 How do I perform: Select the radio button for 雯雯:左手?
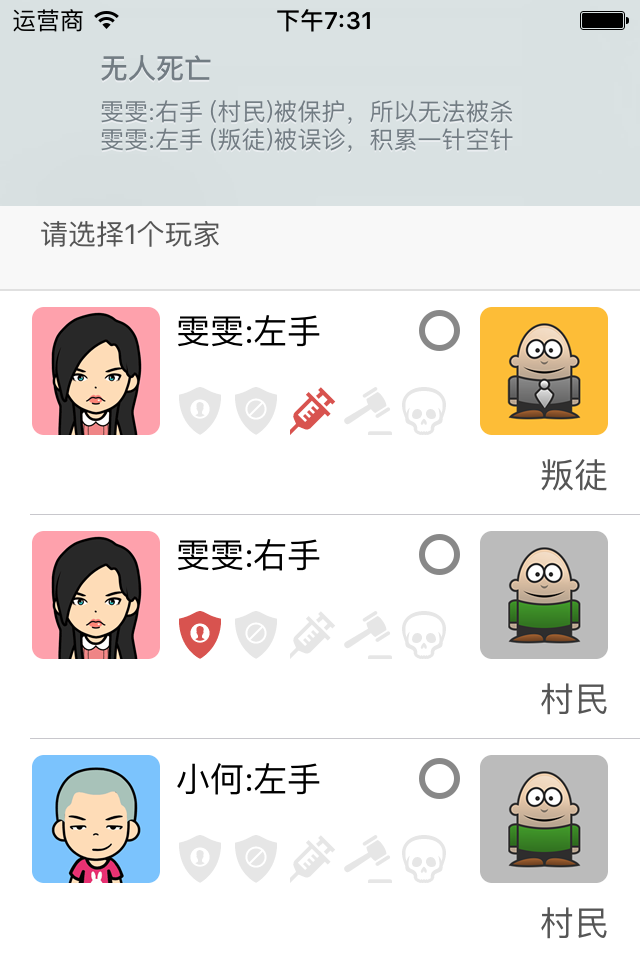439,331
